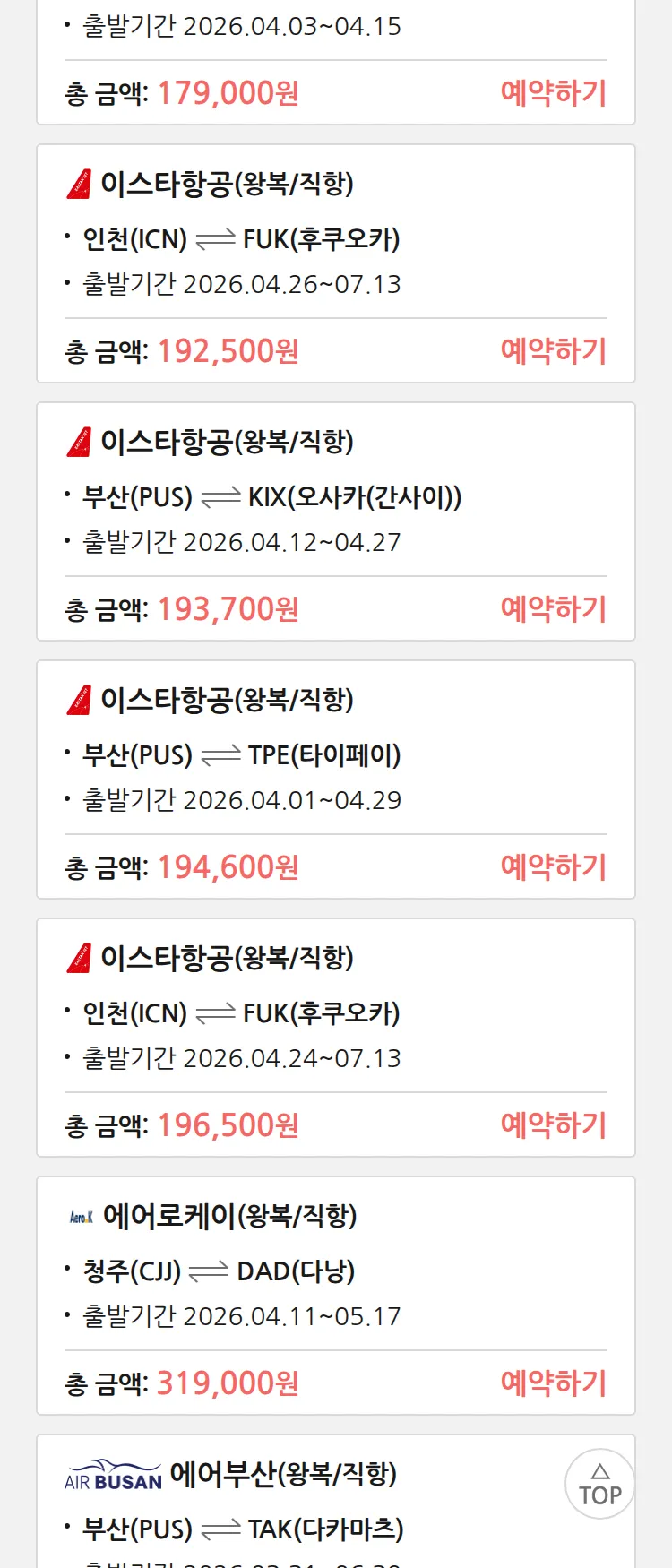672x1568 pixels.
Task: Book the Aero K Cheongju–Da Nang flight
Action: coord(553,1383)
